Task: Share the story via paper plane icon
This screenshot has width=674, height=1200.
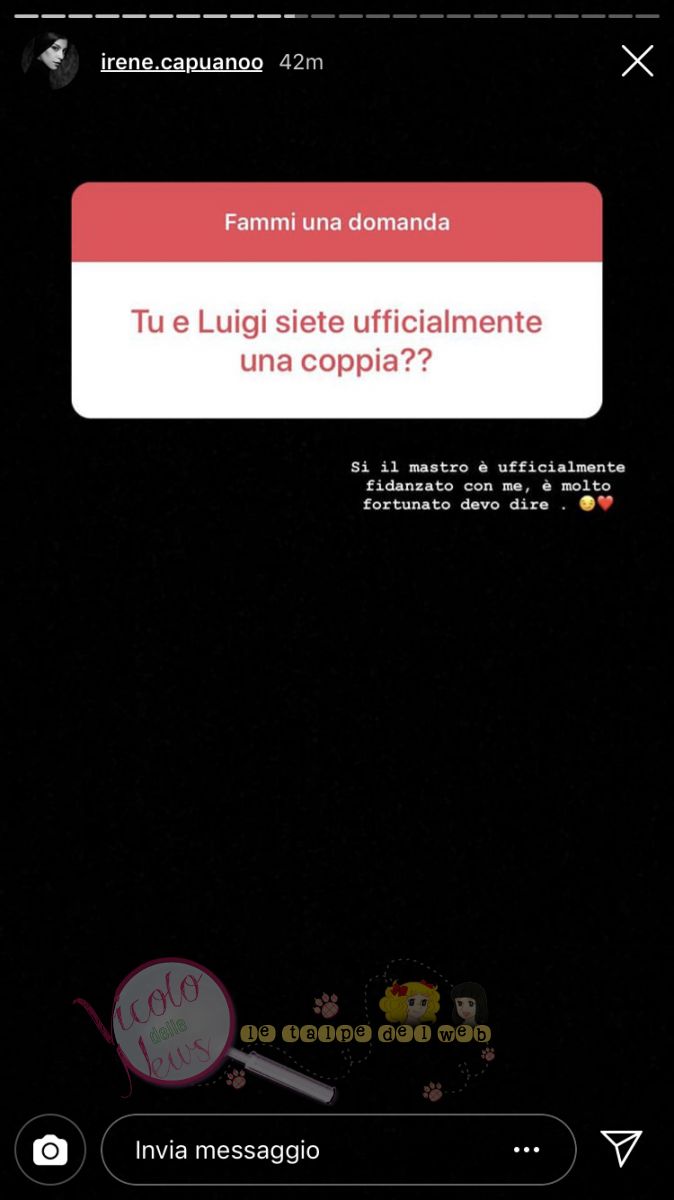Action: tap(621, 1149)
